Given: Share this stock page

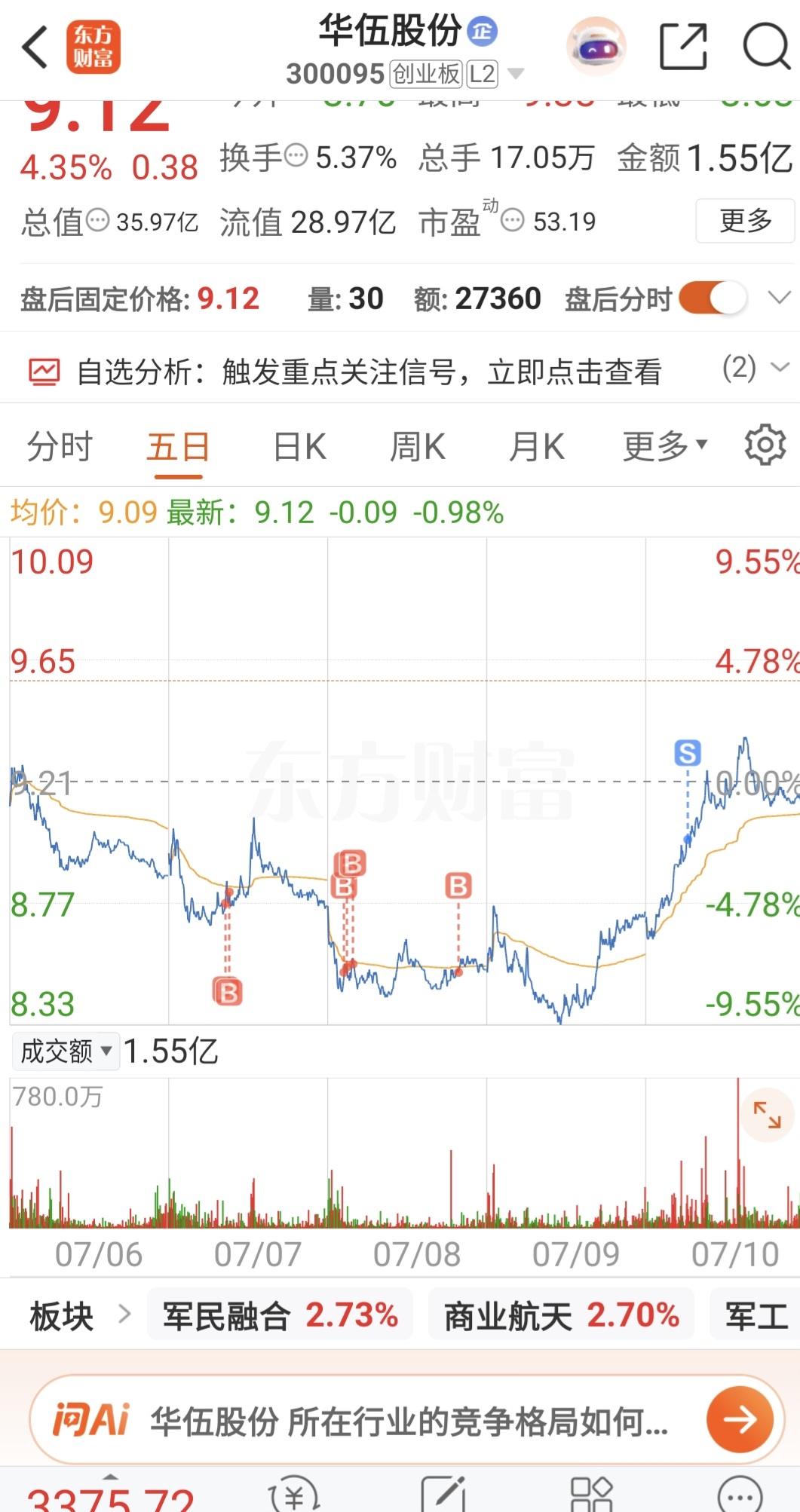Looking at the screenshot, I should tap(683, 47).
